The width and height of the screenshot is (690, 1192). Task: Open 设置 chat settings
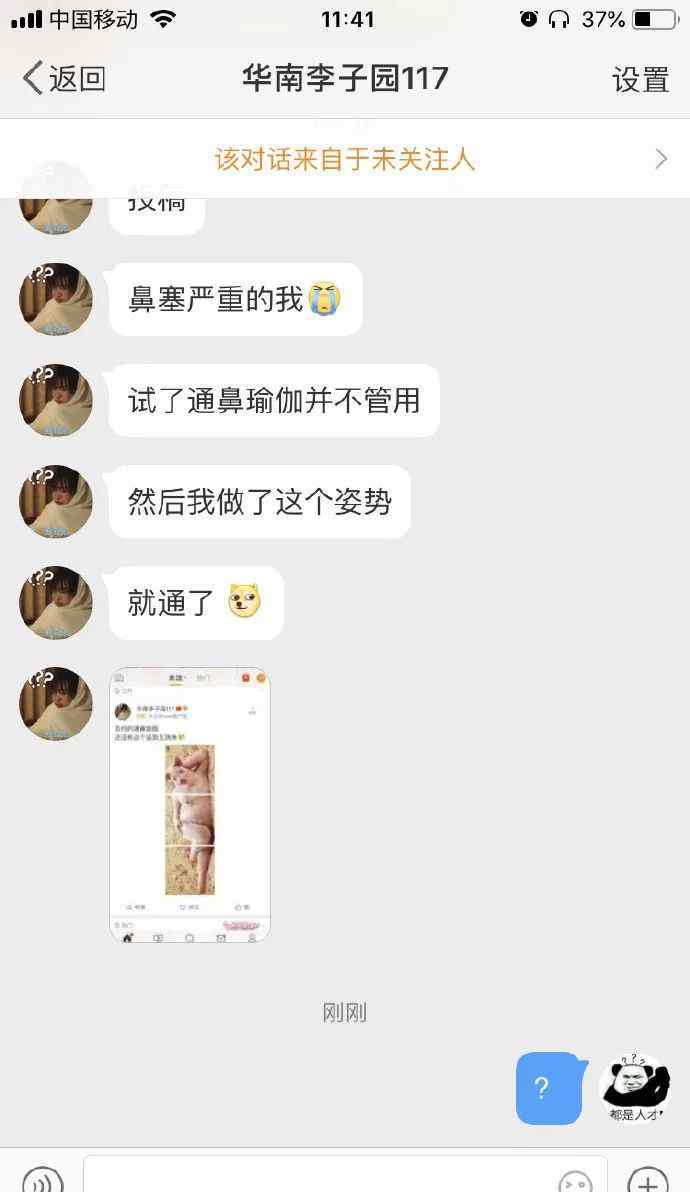pyautogui.click(x=640, y=79)
